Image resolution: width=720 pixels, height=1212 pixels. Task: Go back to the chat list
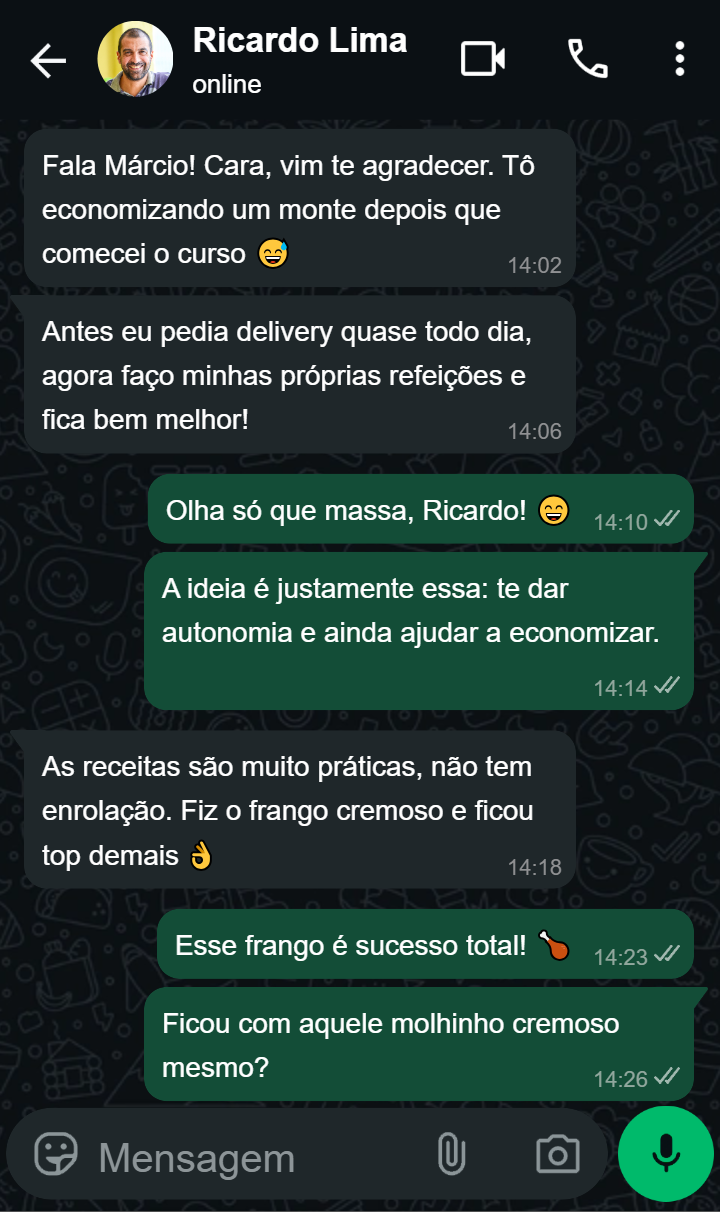pyautogui.click(x=47, y=61)
